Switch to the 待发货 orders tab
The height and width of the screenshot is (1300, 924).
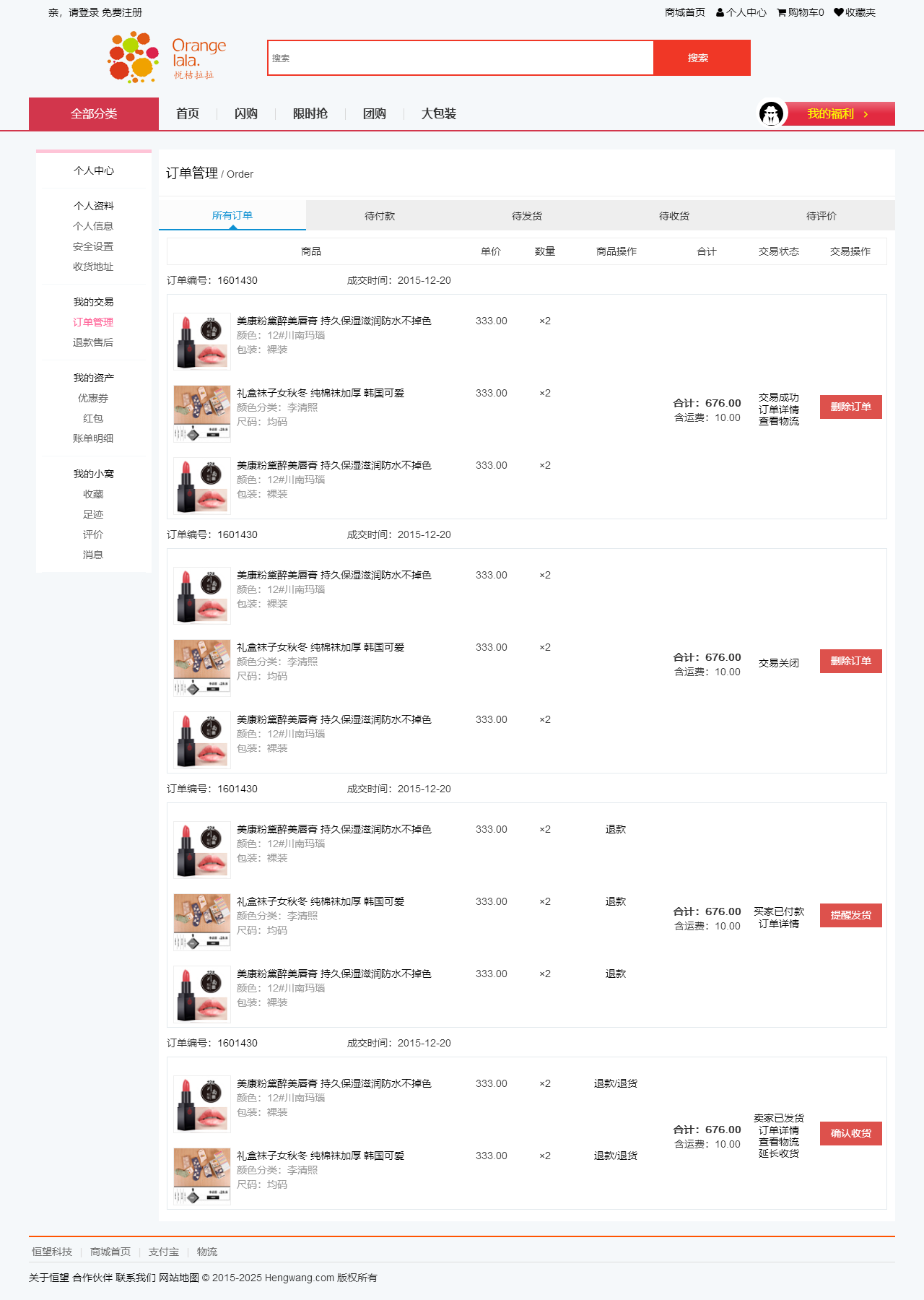pos(527,216)
